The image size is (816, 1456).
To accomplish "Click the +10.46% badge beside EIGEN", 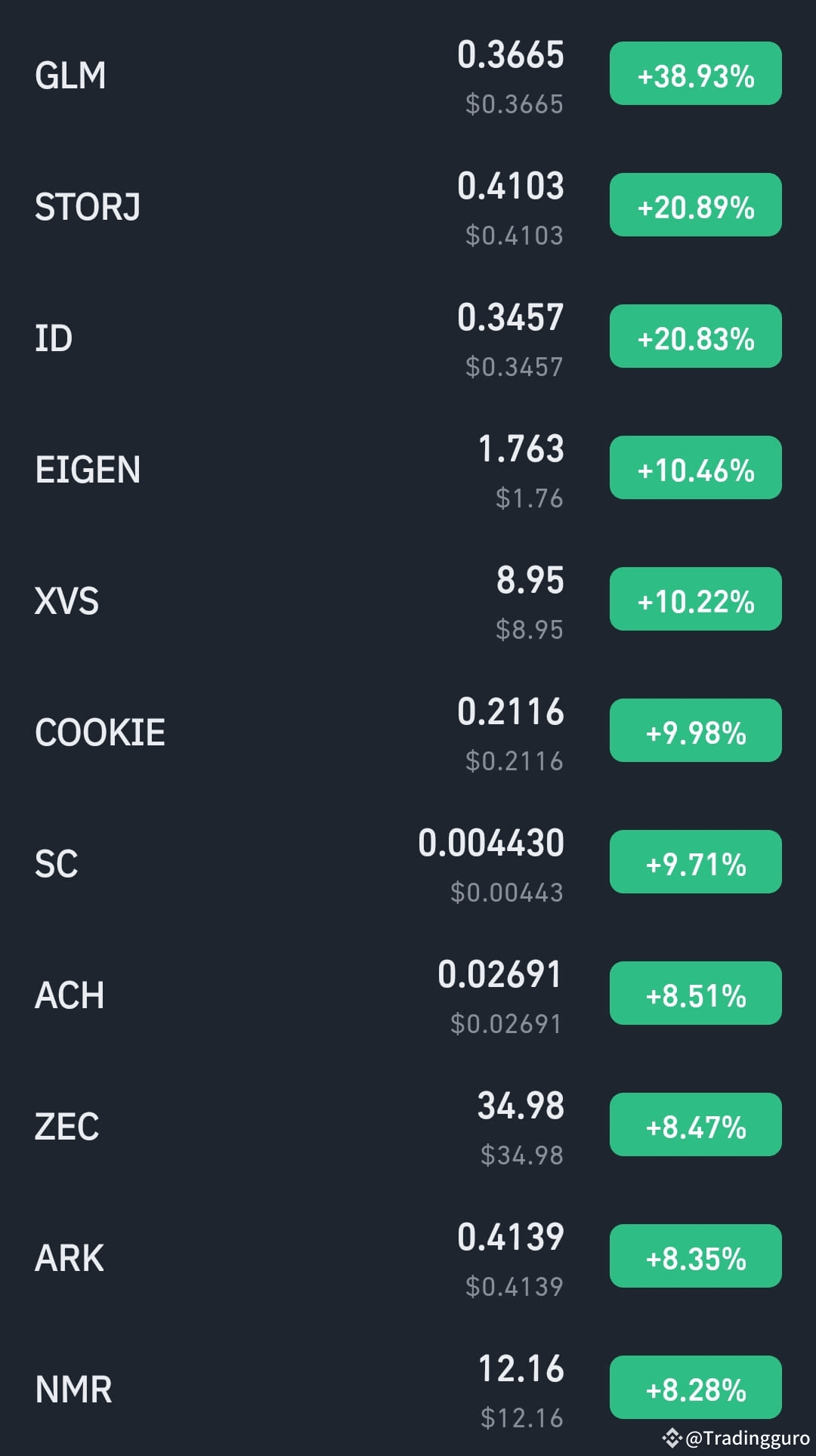I will pos(694,468).
